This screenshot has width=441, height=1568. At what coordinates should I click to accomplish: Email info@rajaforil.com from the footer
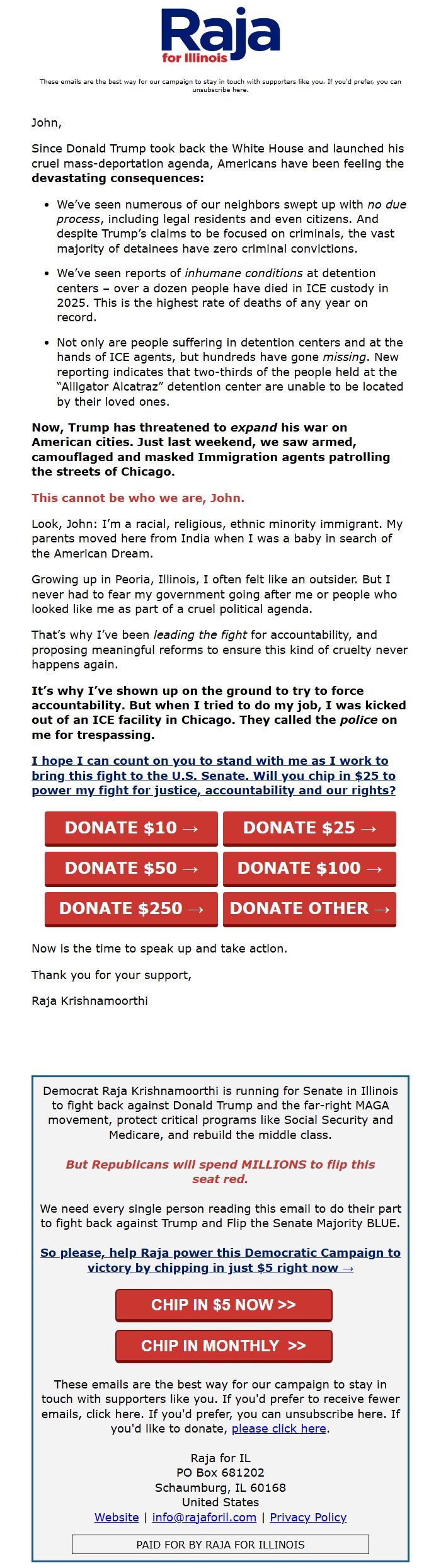(x=204, y=1517)
